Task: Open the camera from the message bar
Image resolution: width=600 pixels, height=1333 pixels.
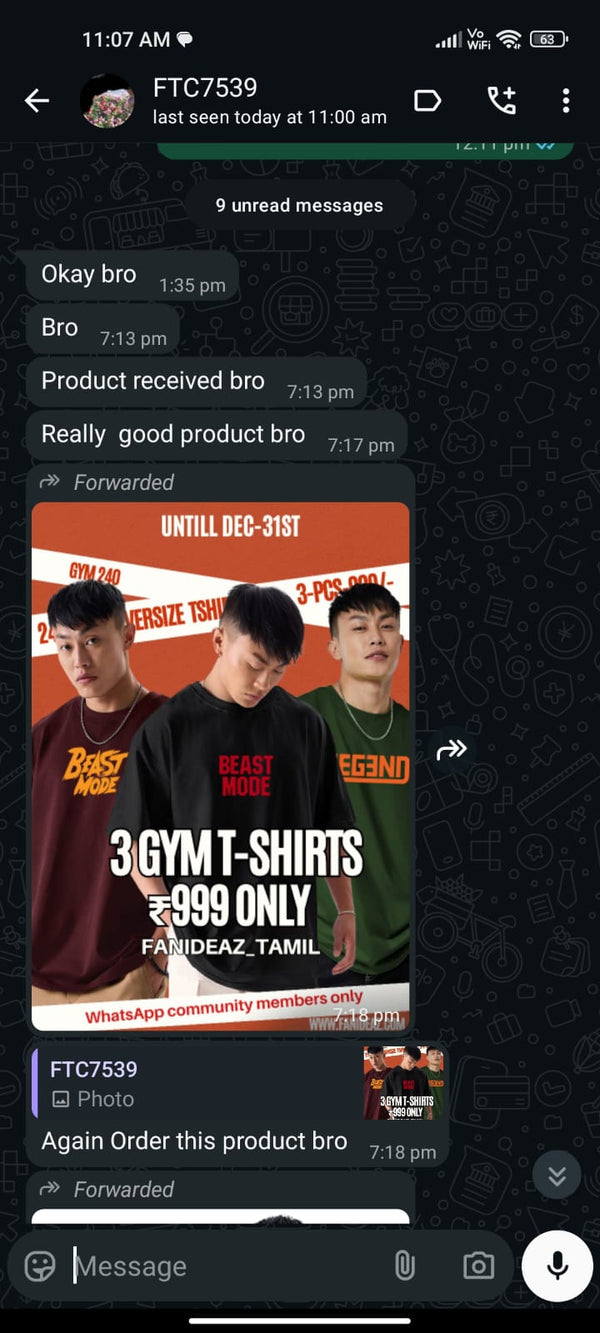Action: coord(478,1266)
